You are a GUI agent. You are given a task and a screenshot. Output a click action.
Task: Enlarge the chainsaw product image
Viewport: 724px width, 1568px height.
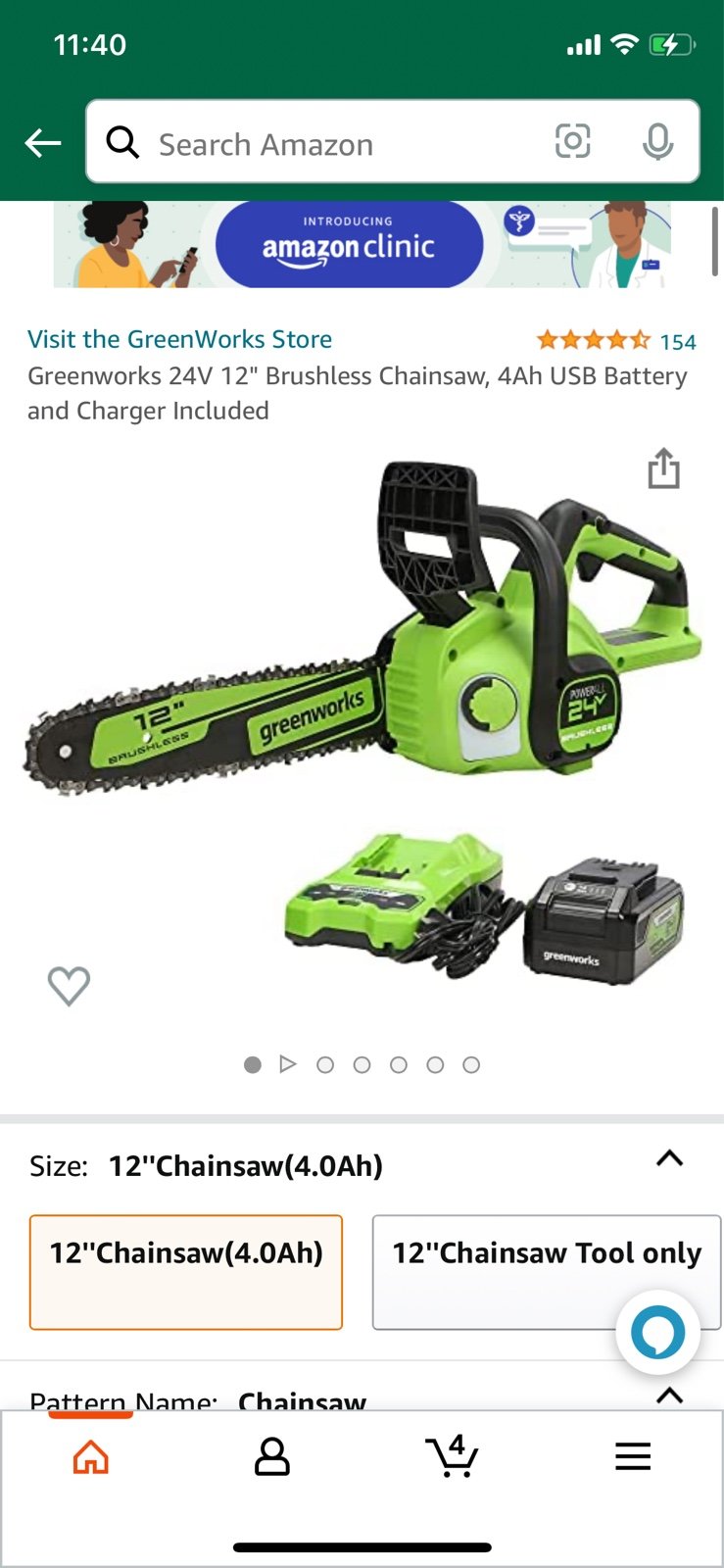click(x=362, y=720)
